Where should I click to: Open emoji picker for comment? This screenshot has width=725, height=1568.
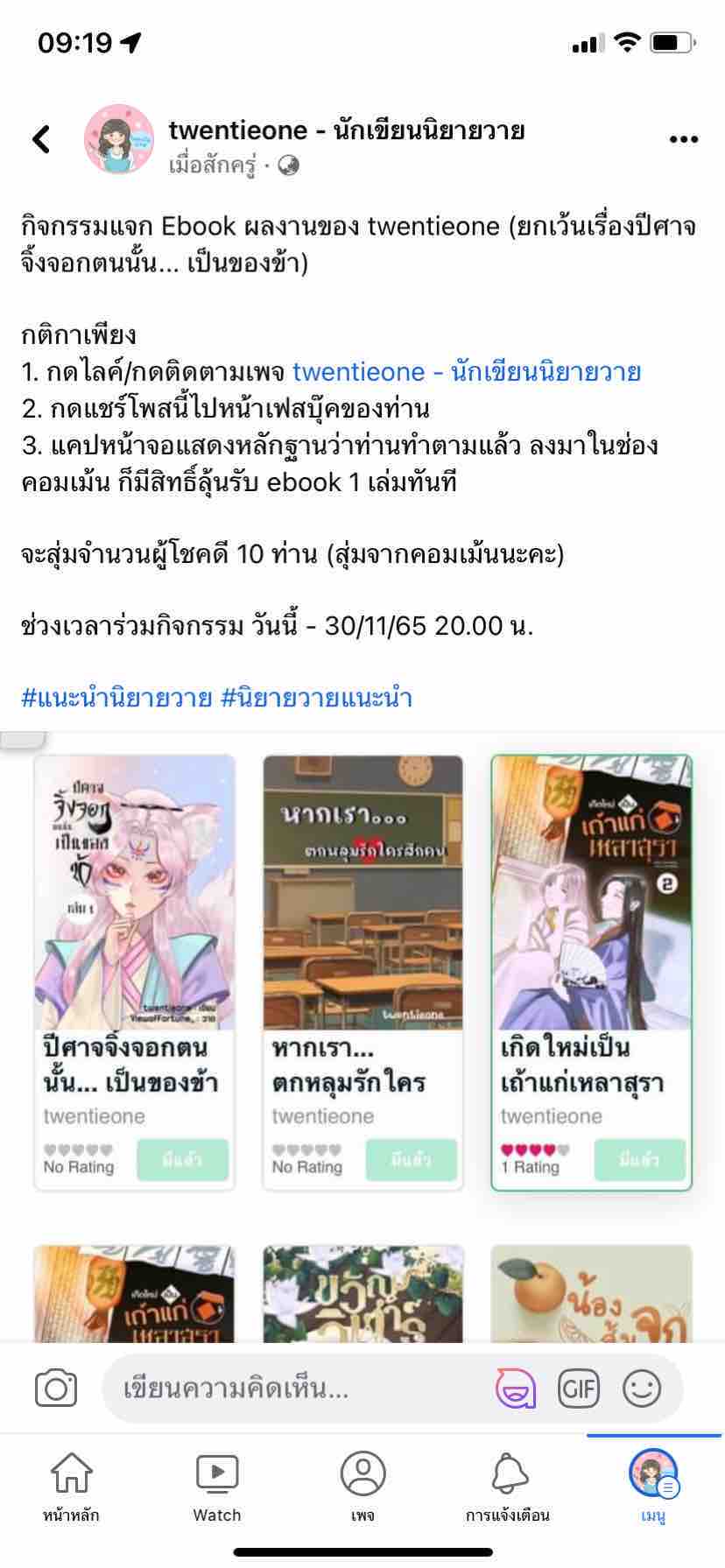(642, 1389)
